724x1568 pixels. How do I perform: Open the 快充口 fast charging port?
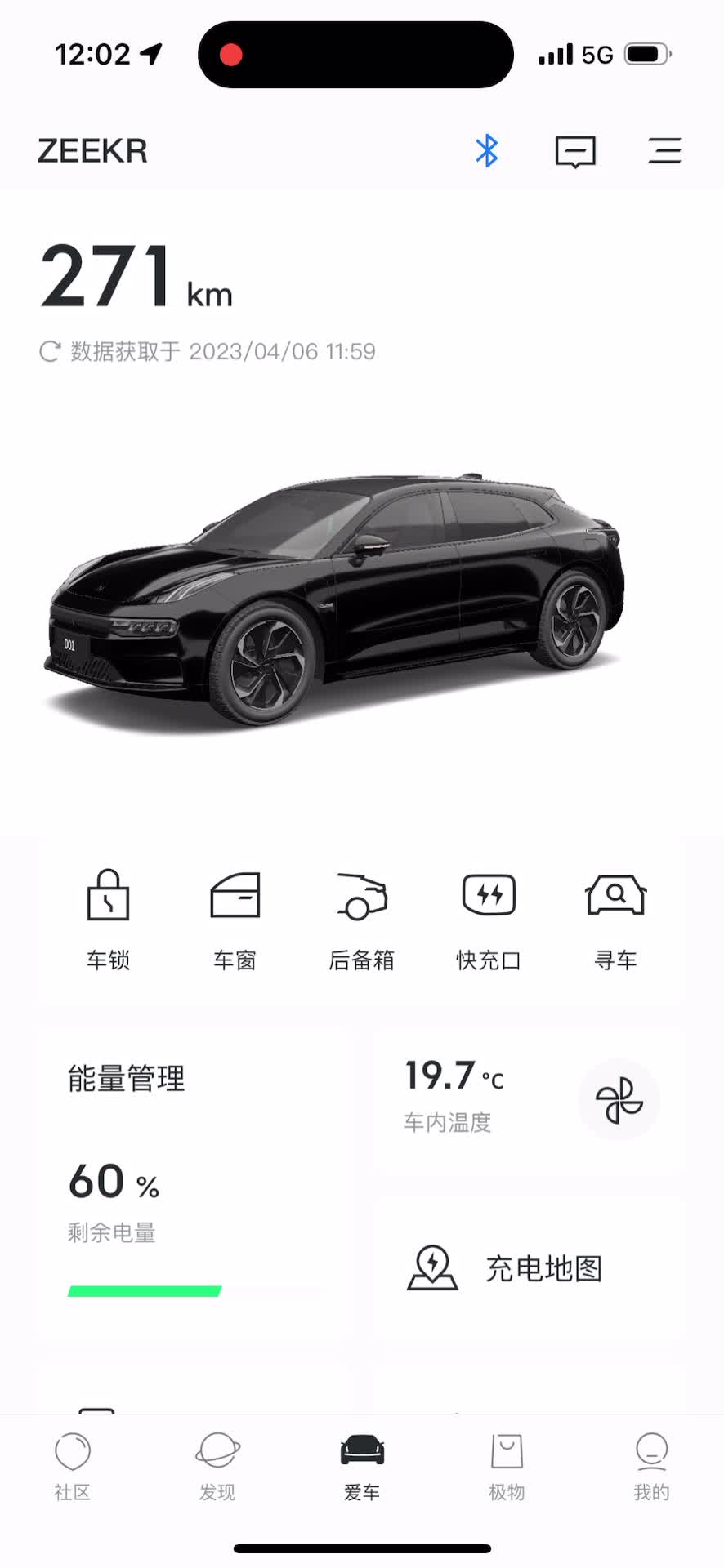coord(489,920)
